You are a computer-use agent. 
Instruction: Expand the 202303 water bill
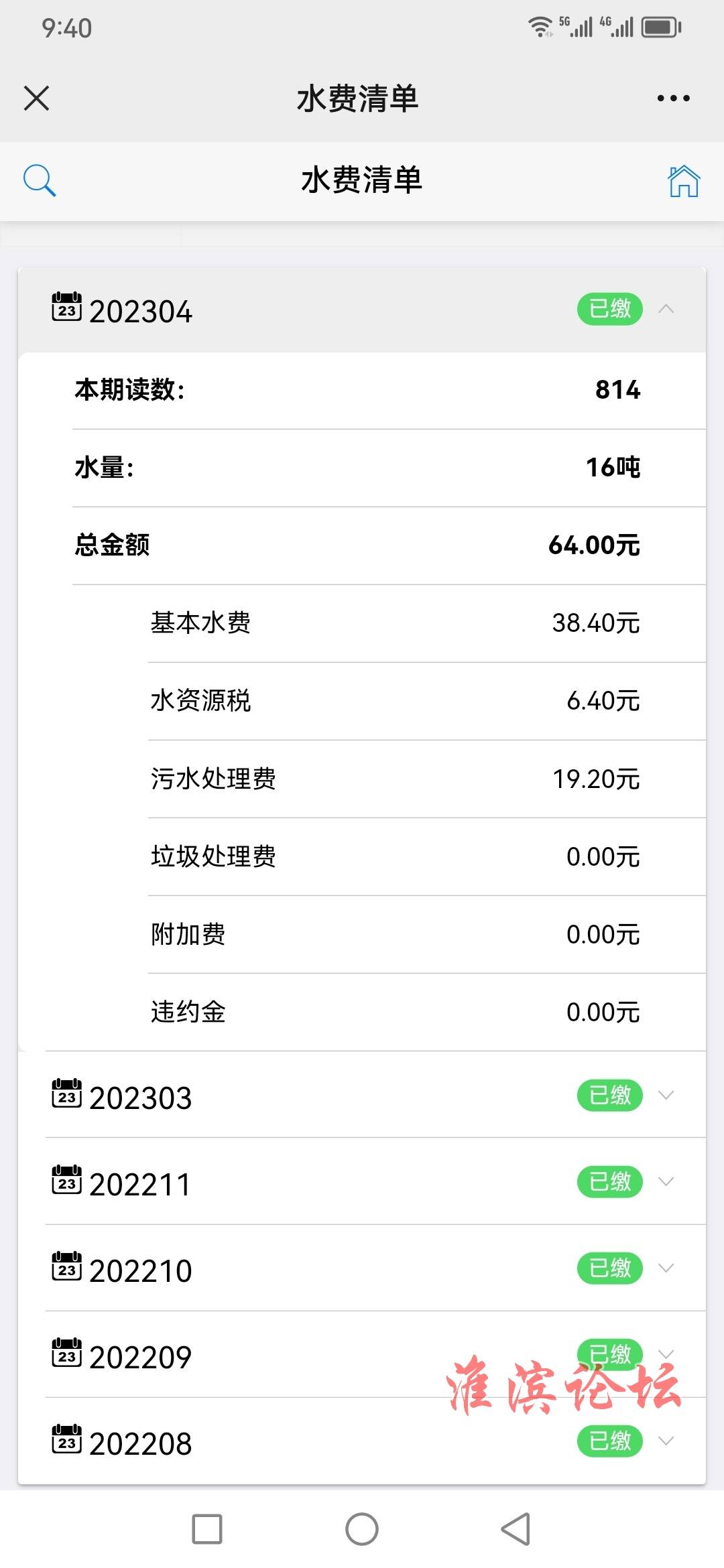[x=375, y=1095]
